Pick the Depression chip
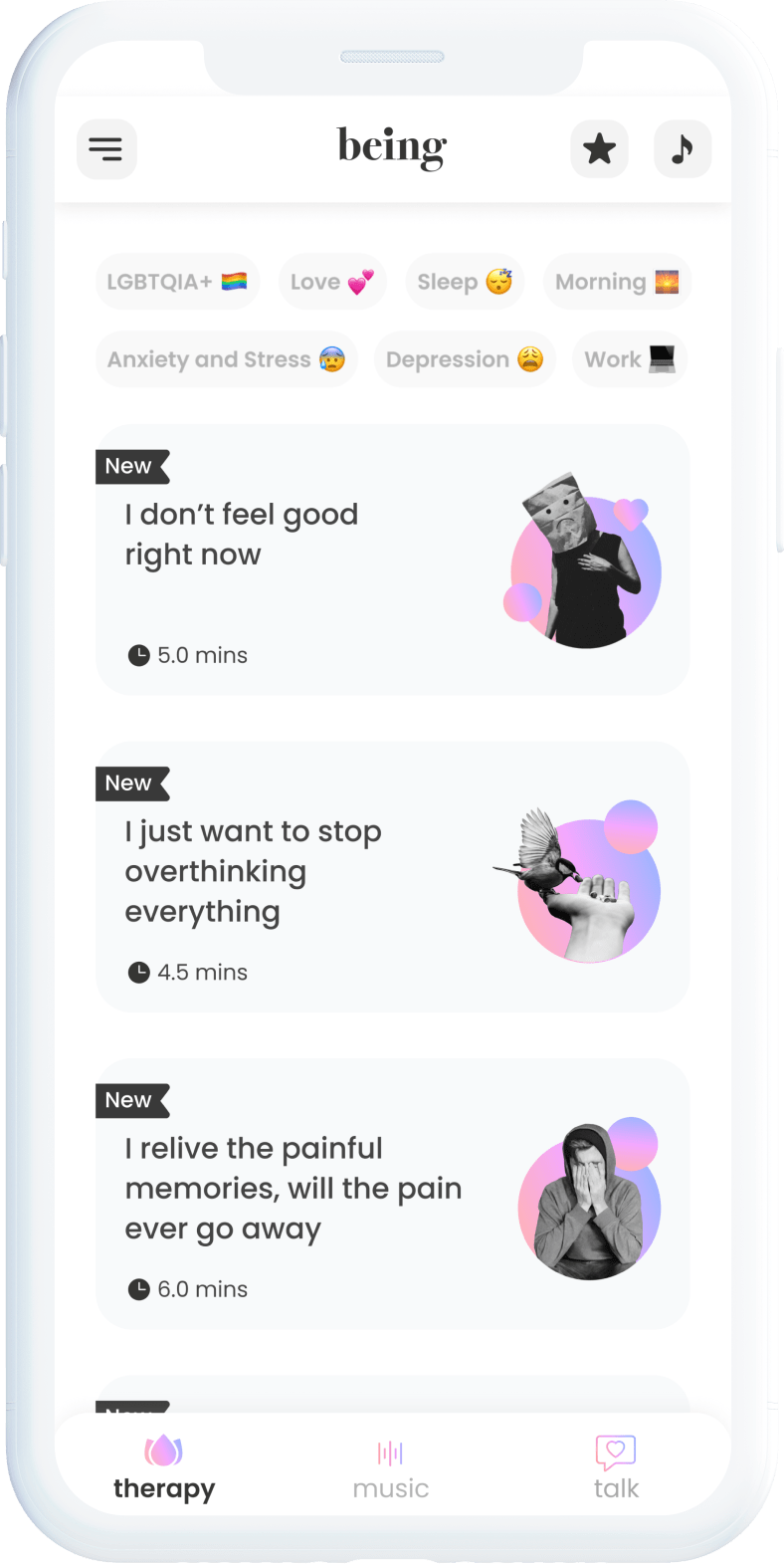The image size is (784, 1564). click(x=465, y=359)
